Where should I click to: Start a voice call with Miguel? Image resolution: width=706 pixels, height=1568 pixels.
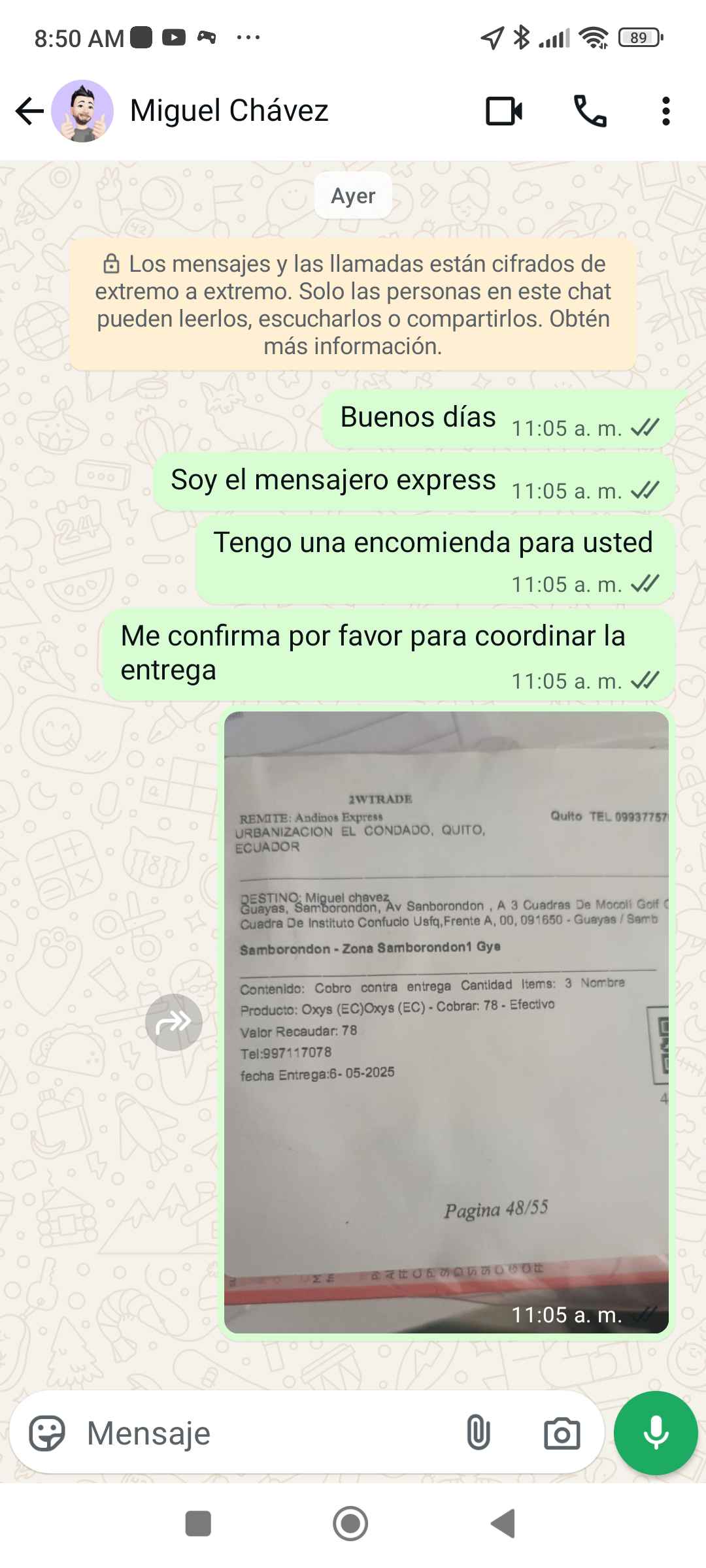tap(590, 111)
